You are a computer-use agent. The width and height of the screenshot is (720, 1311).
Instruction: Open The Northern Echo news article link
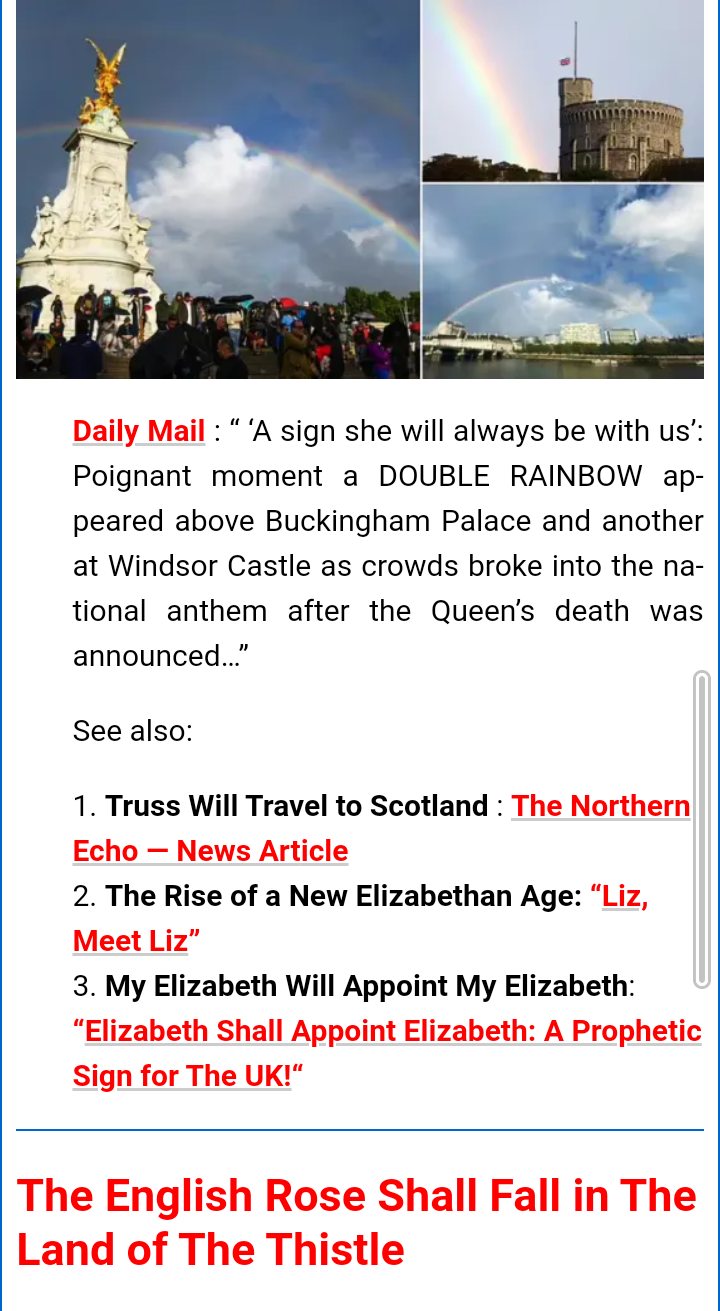click(600, 806)
